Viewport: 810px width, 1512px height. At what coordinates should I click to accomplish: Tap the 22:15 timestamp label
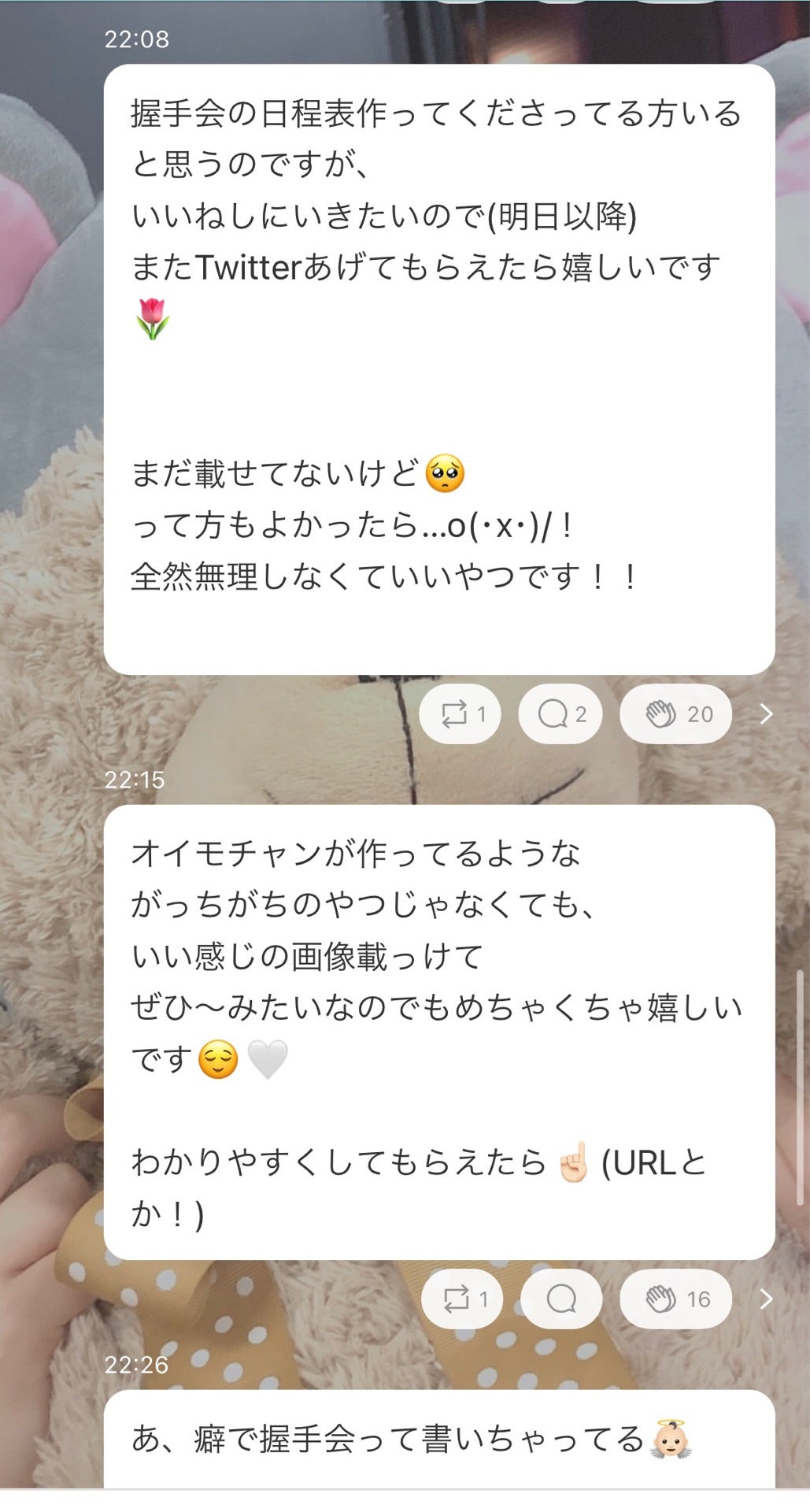click(x=135, y=780)
